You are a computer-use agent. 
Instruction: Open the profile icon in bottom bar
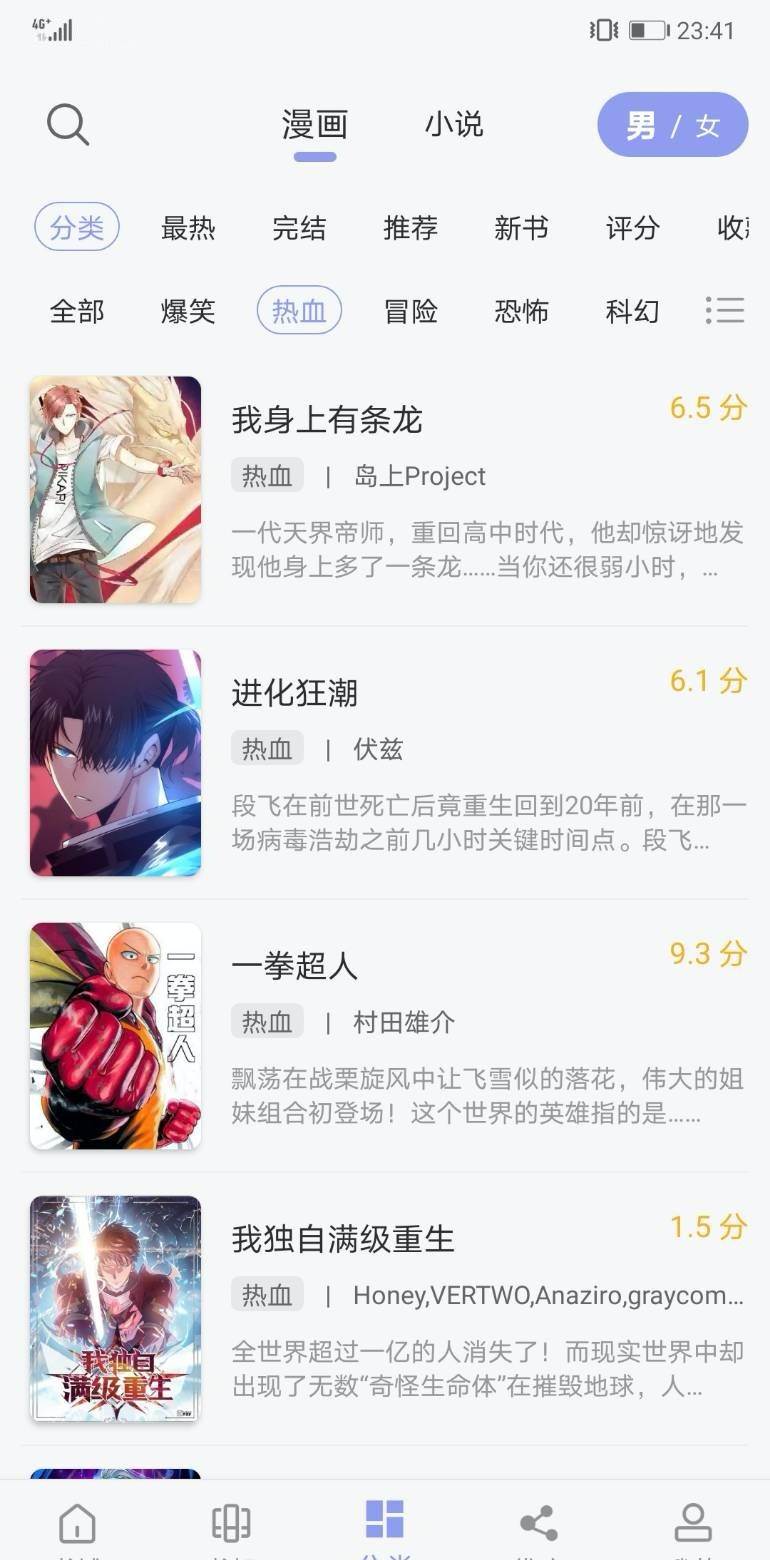[693, 1522]
